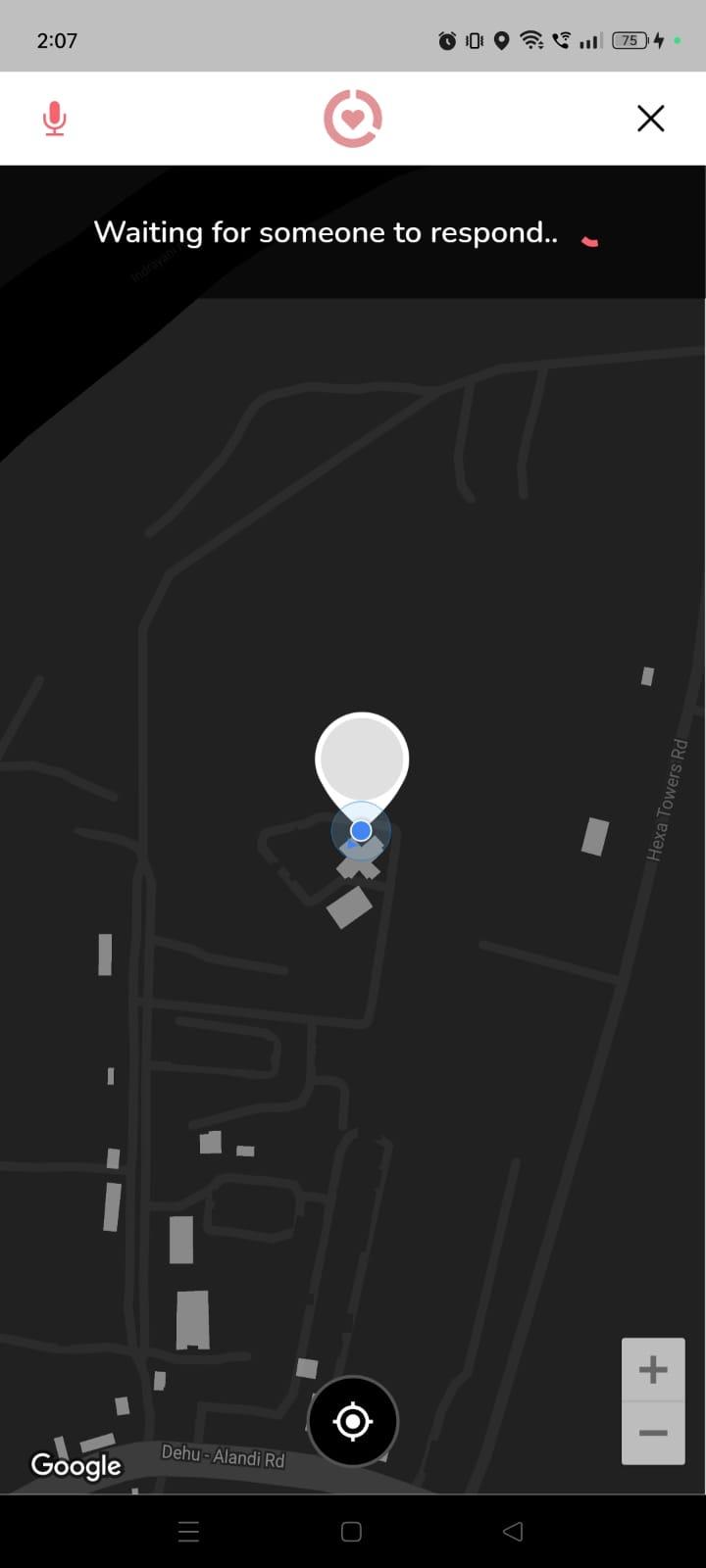Close the alert screen with X
Screen dimensions: 706x1568
click(651, 119)
